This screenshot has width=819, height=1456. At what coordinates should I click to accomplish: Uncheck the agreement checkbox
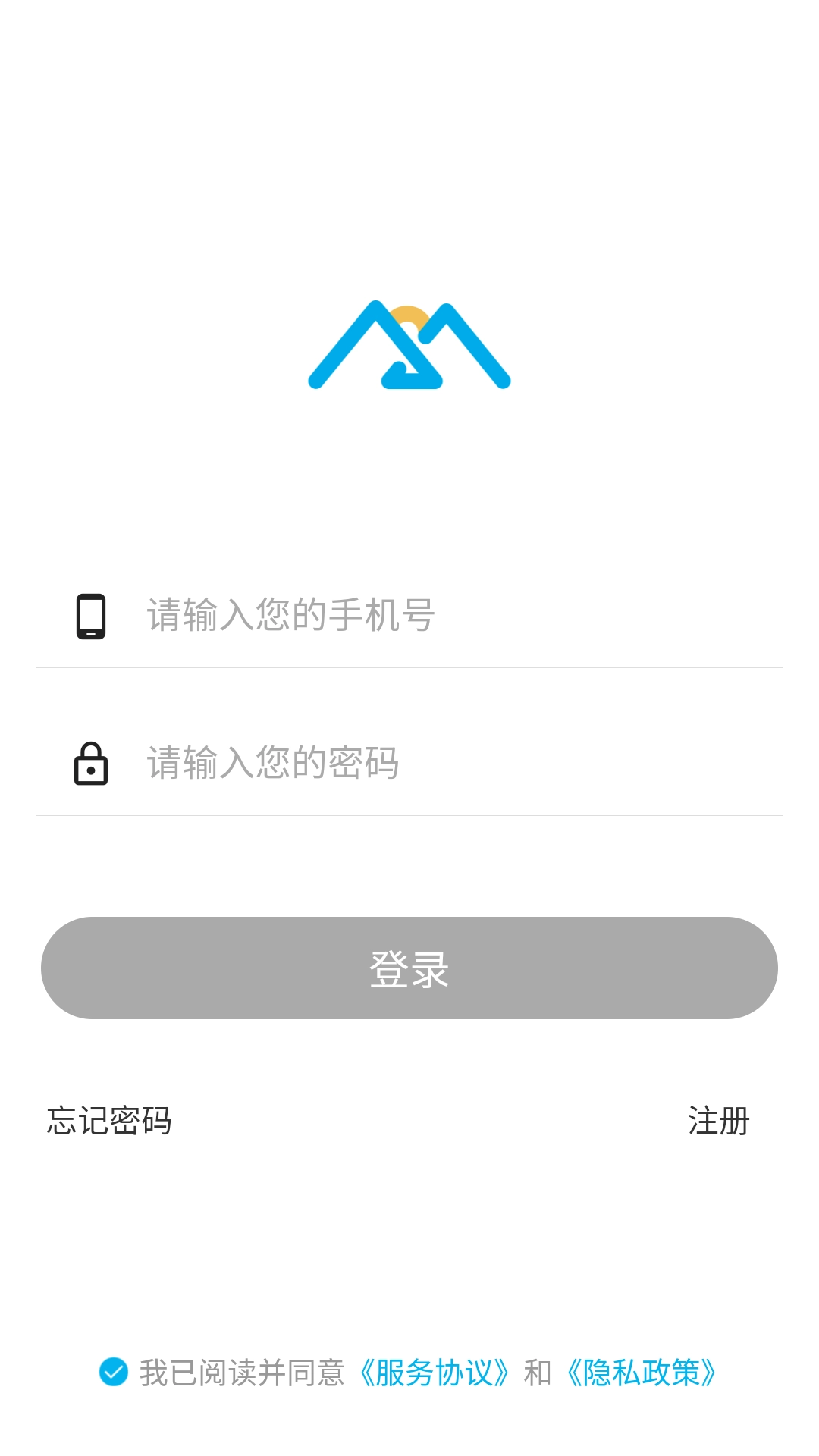pyautogui.click(x=114, y=1372)
